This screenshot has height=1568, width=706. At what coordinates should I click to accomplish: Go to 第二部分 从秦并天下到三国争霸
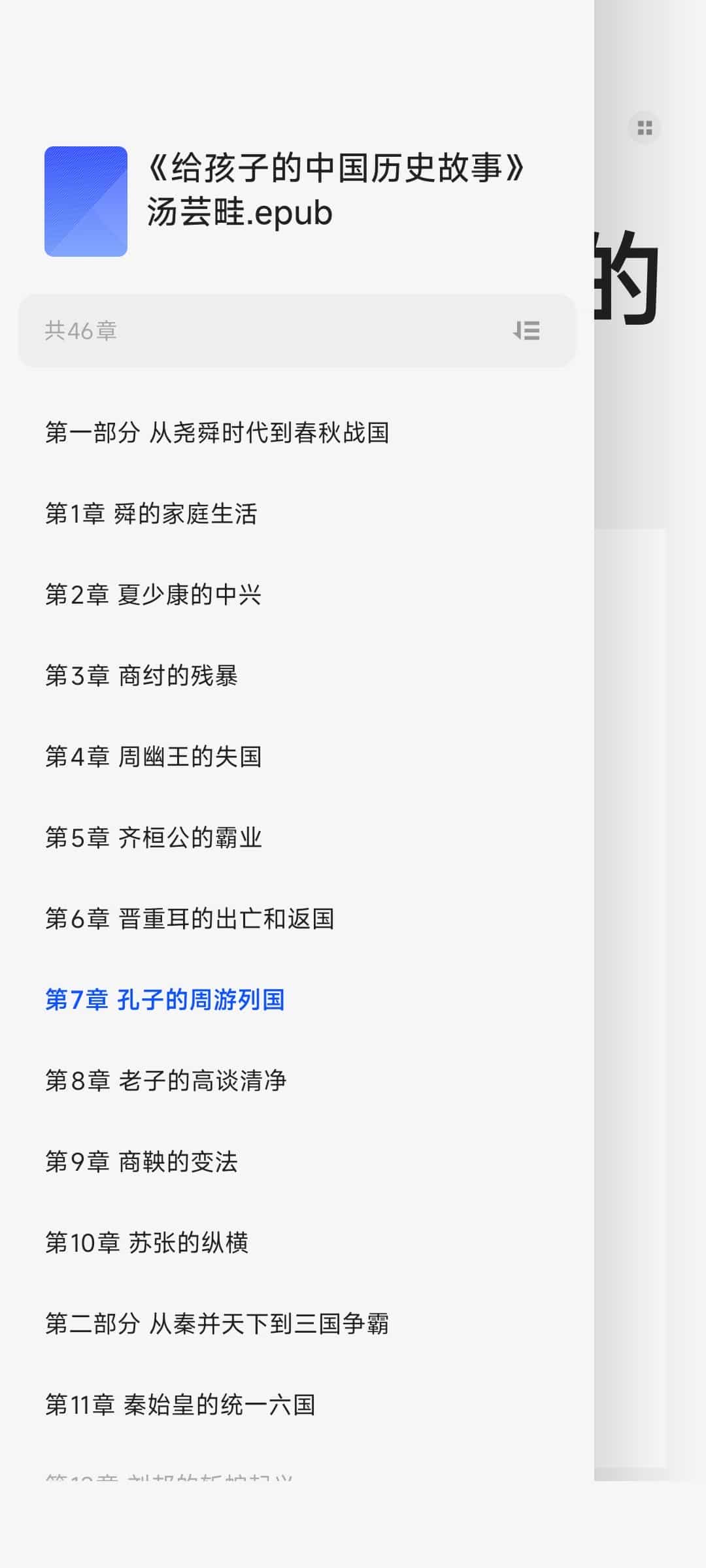pos(217,1324)
